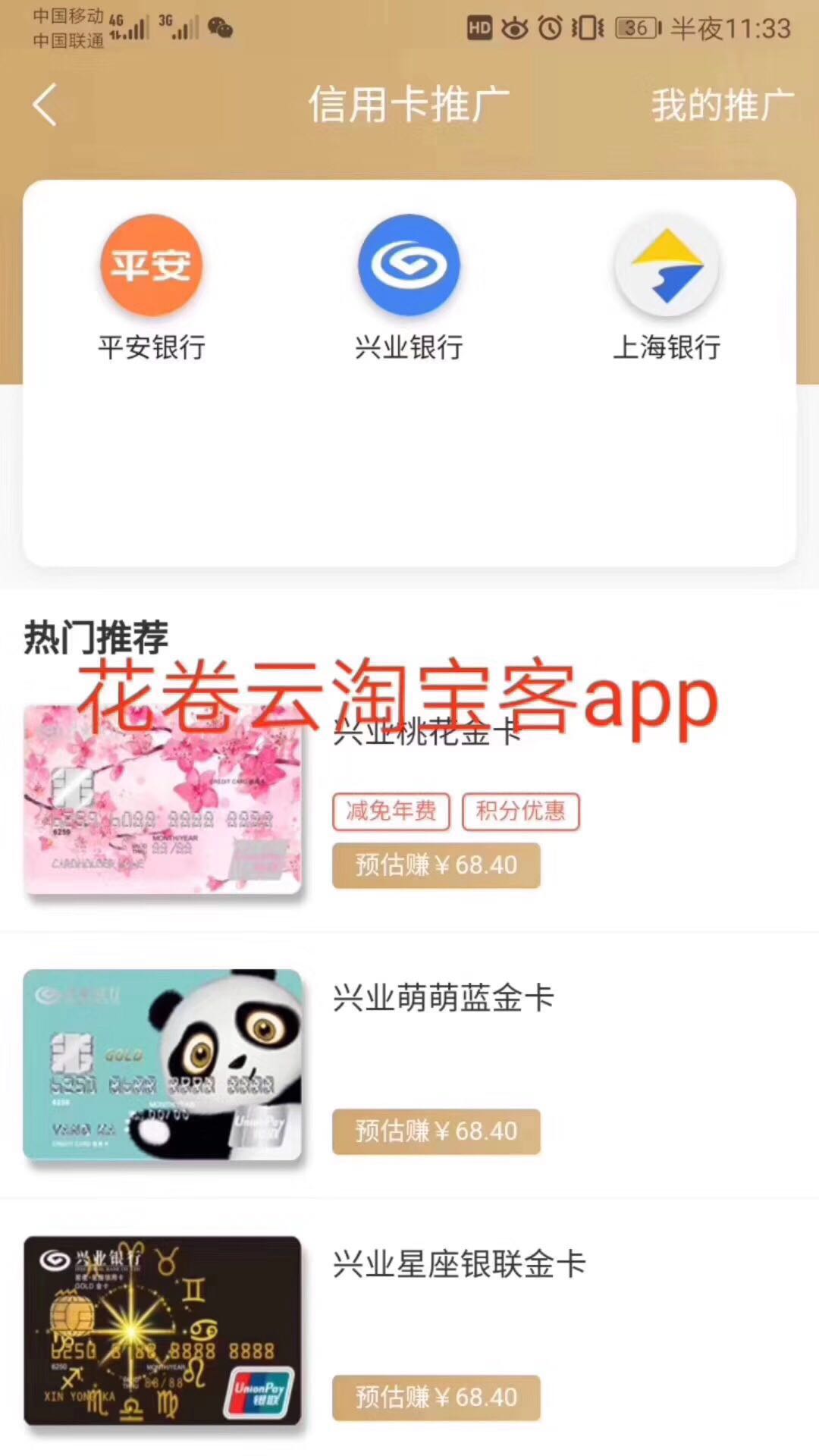Image resolution: width=819 pixels, height=1456 pixels.
Task: Tap 预估赚¥68.40 under 兴业萌萌蓝金卡
Action: coord(436,1131)
